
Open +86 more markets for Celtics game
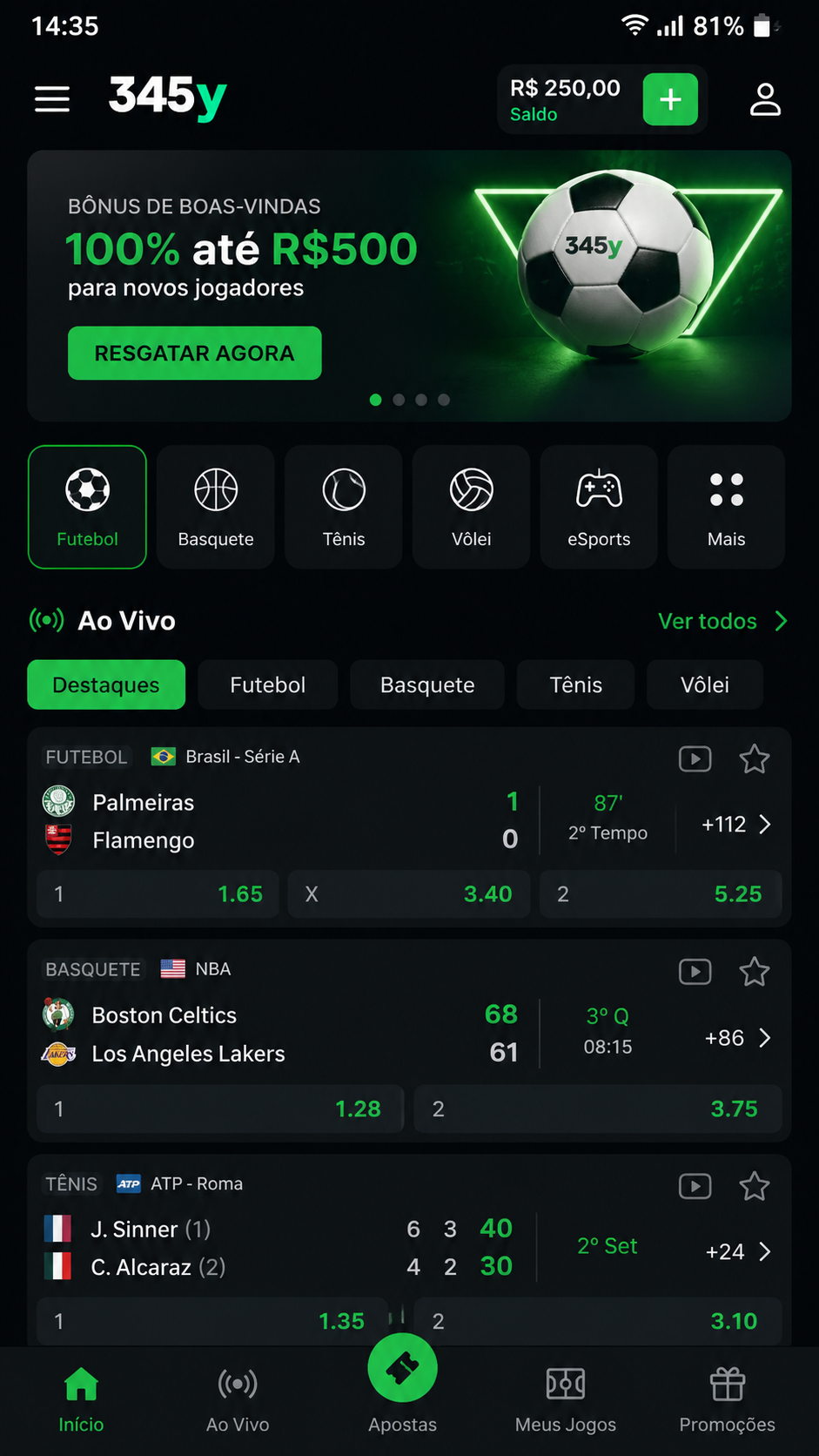coord(737,1038)
